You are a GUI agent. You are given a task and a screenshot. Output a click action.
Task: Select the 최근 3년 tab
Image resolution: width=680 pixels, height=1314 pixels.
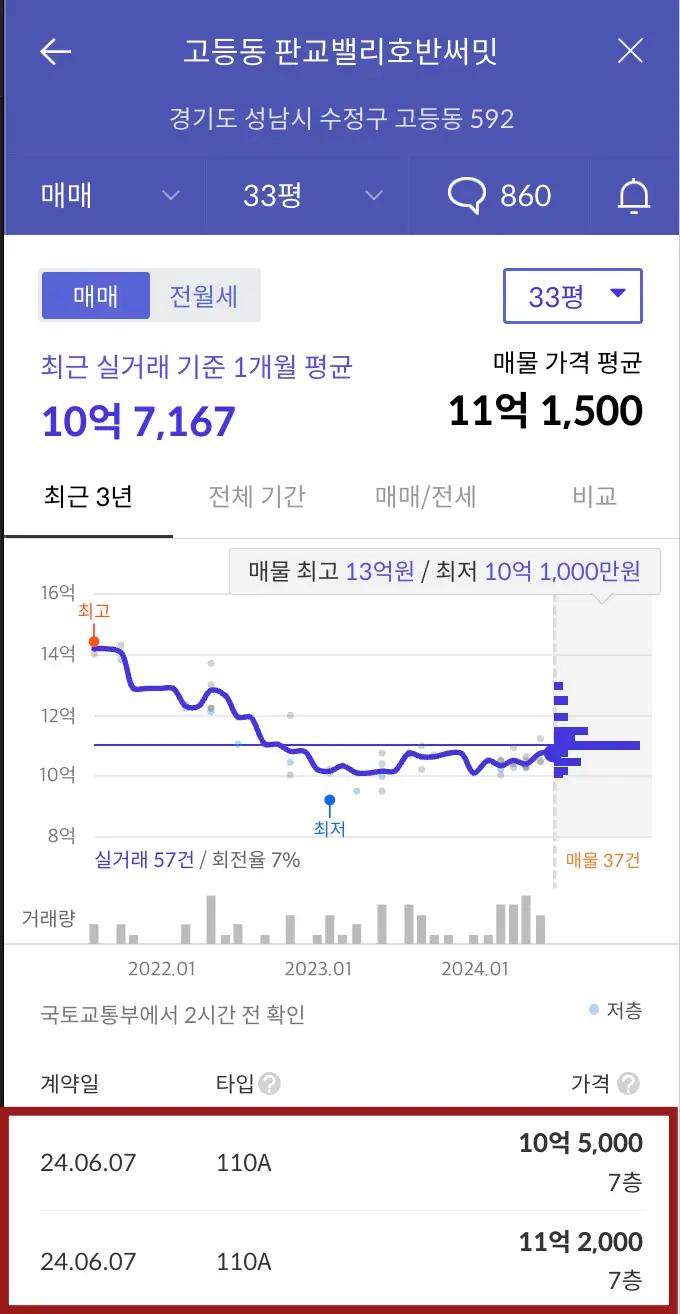coord(88,496)
